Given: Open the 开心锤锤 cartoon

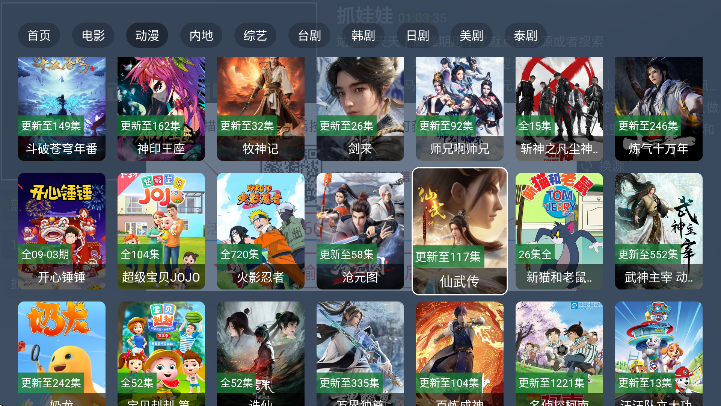Looking at the screenshot, I should 61,230.
